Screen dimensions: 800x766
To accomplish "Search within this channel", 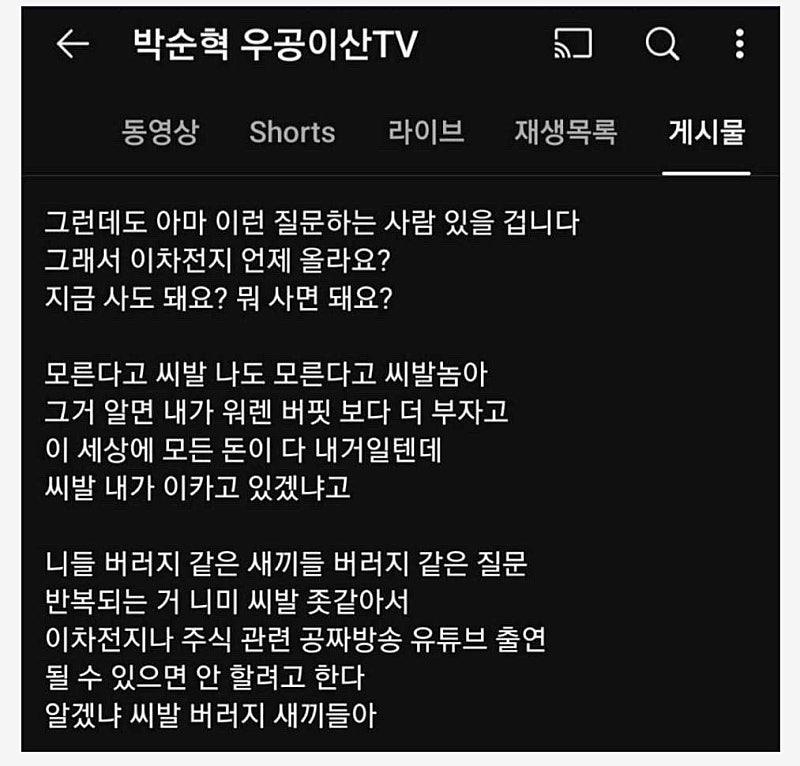I will 661,44.
